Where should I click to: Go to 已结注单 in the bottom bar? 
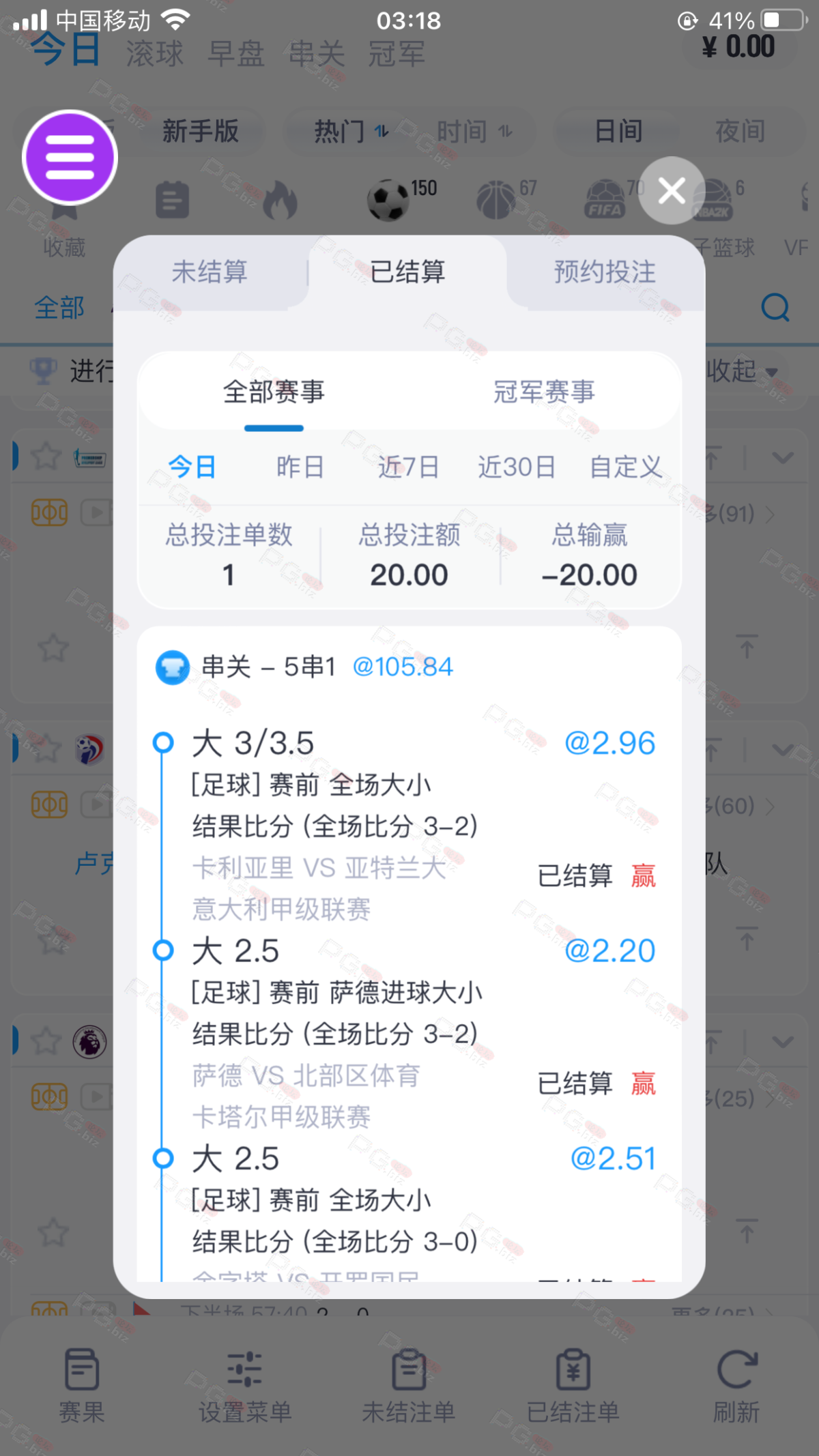573,1385
